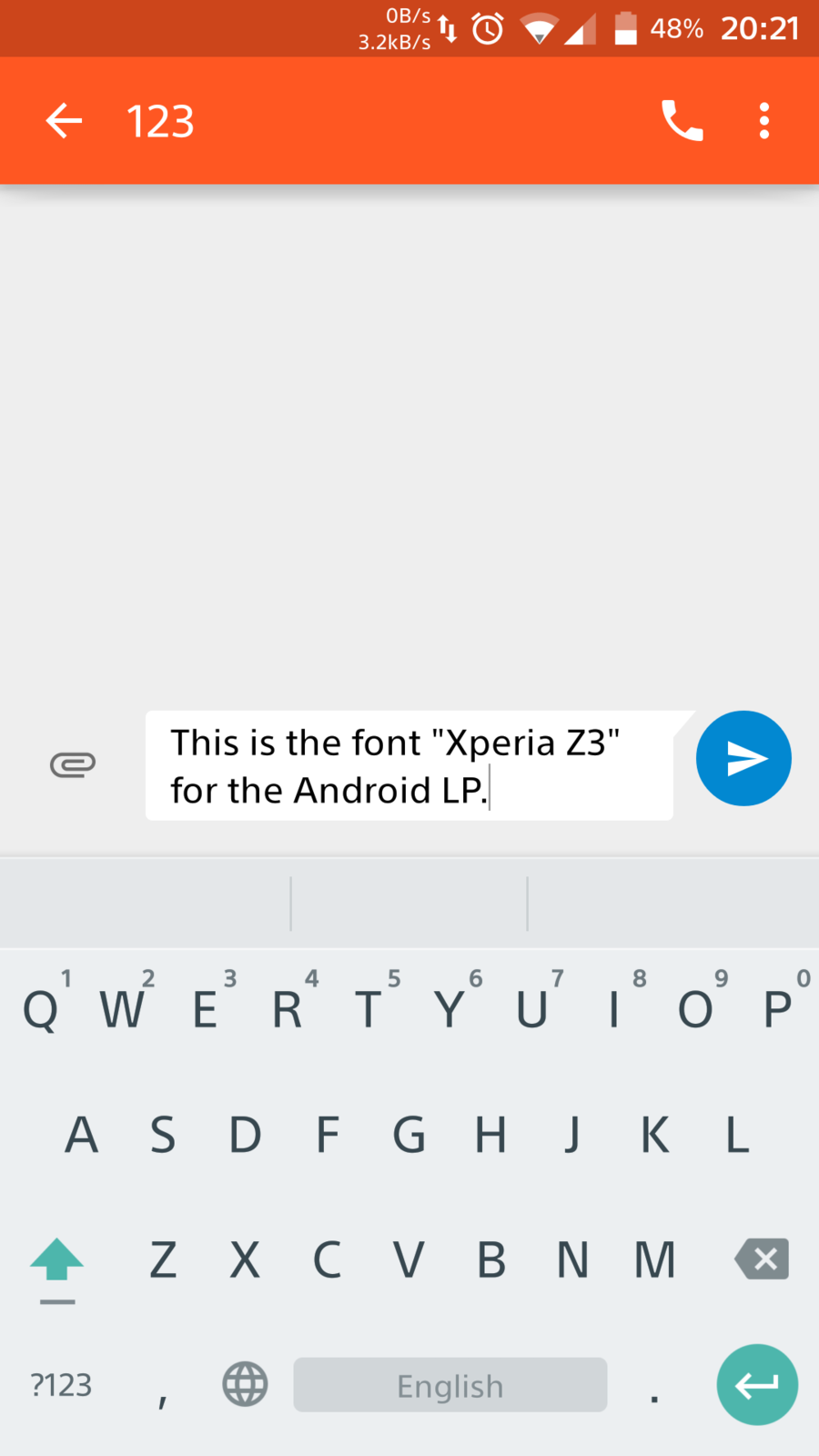Screen dimensions: 819x1456
Task: Tap the message text field
Action: (x=409, y=765)
